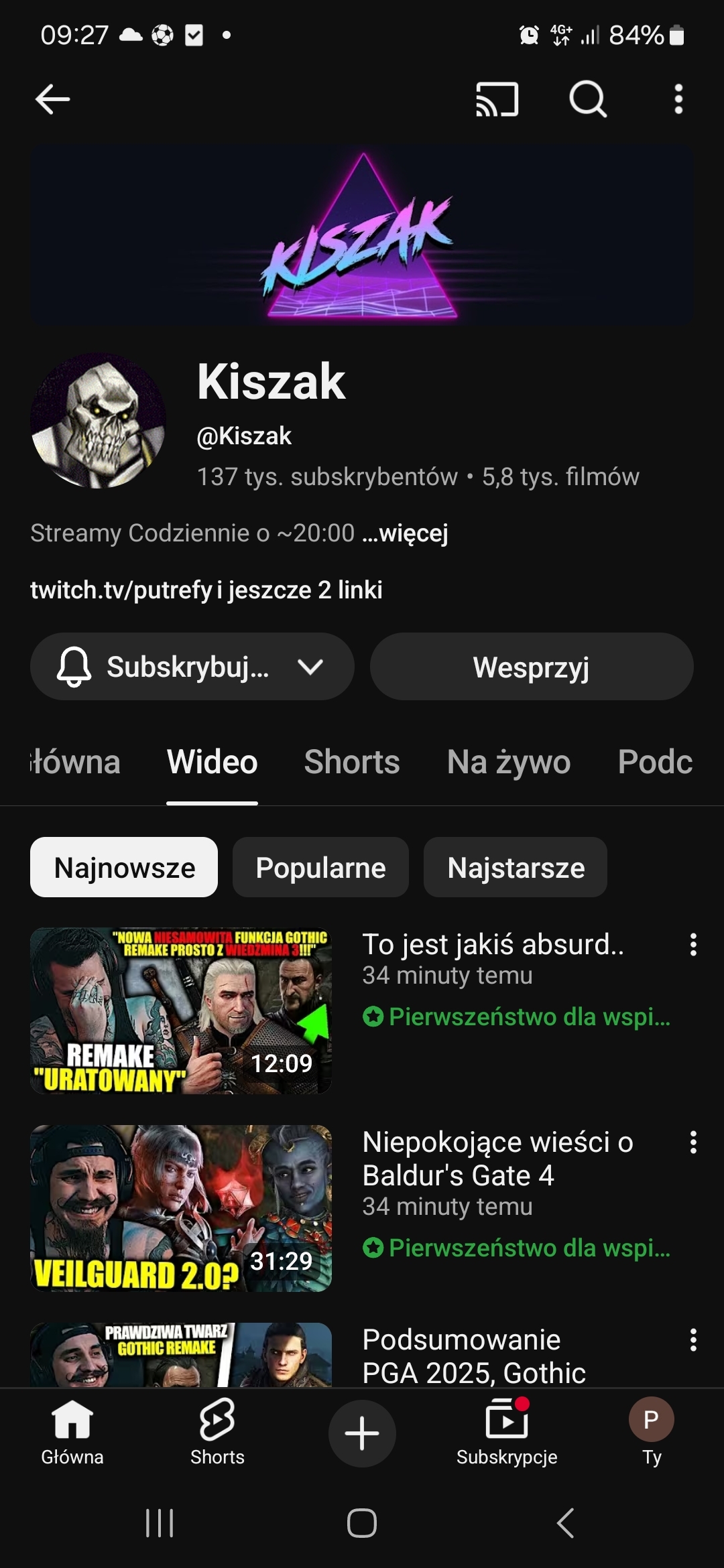Open options for "To jest jakiś absurd.."
This screenshot has width=724, height=1568.
tap(693, 945)
